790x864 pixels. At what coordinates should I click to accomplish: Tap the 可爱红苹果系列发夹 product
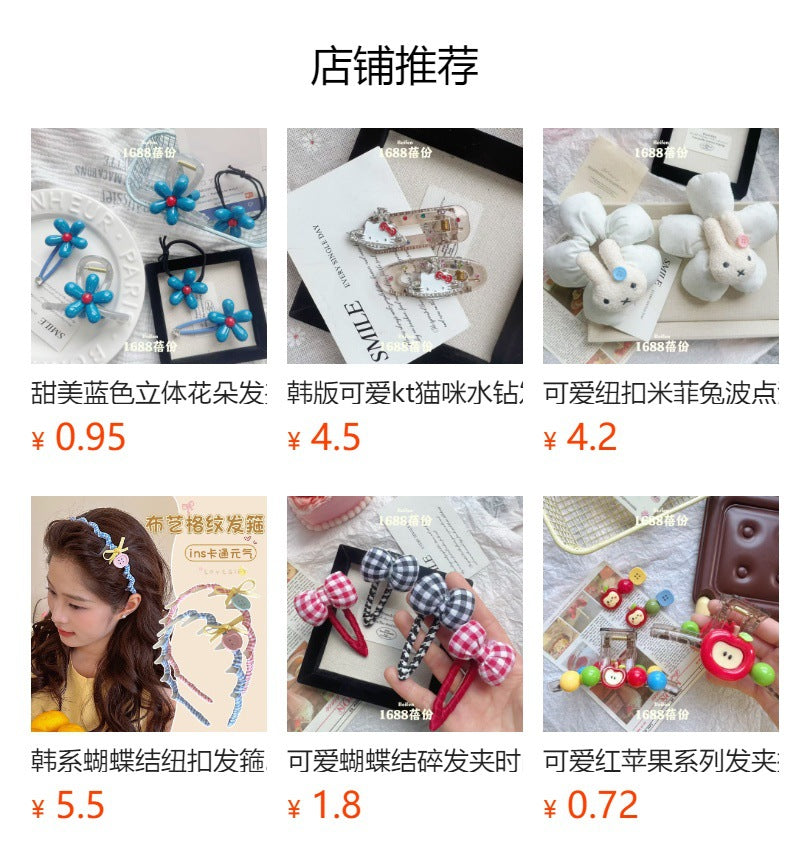[x=661, y=614]
